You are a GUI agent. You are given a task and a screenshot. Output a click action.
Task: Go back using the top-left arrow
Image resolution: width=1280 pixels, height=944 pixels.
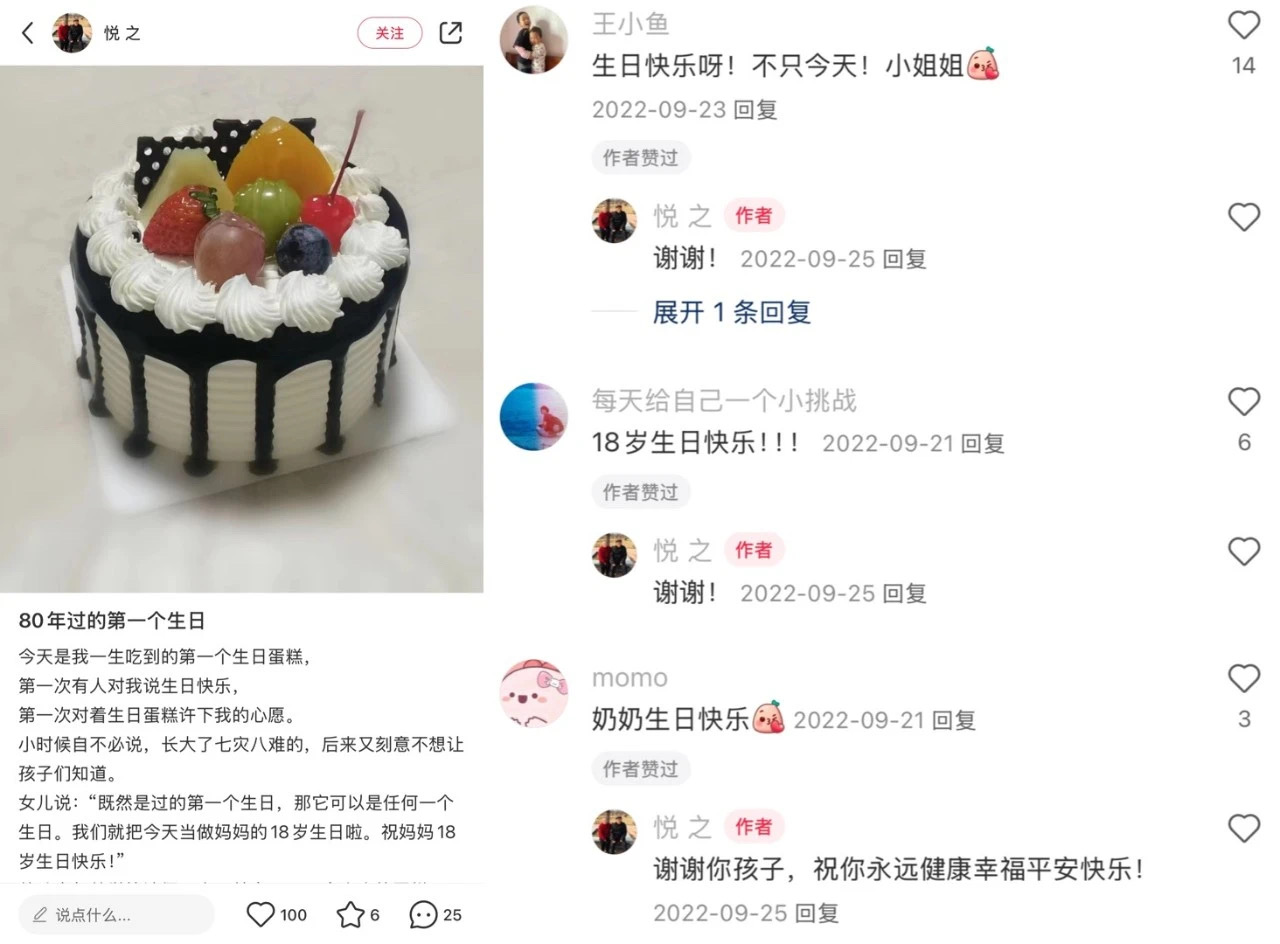pyautogui.click(x=28, y=33)
